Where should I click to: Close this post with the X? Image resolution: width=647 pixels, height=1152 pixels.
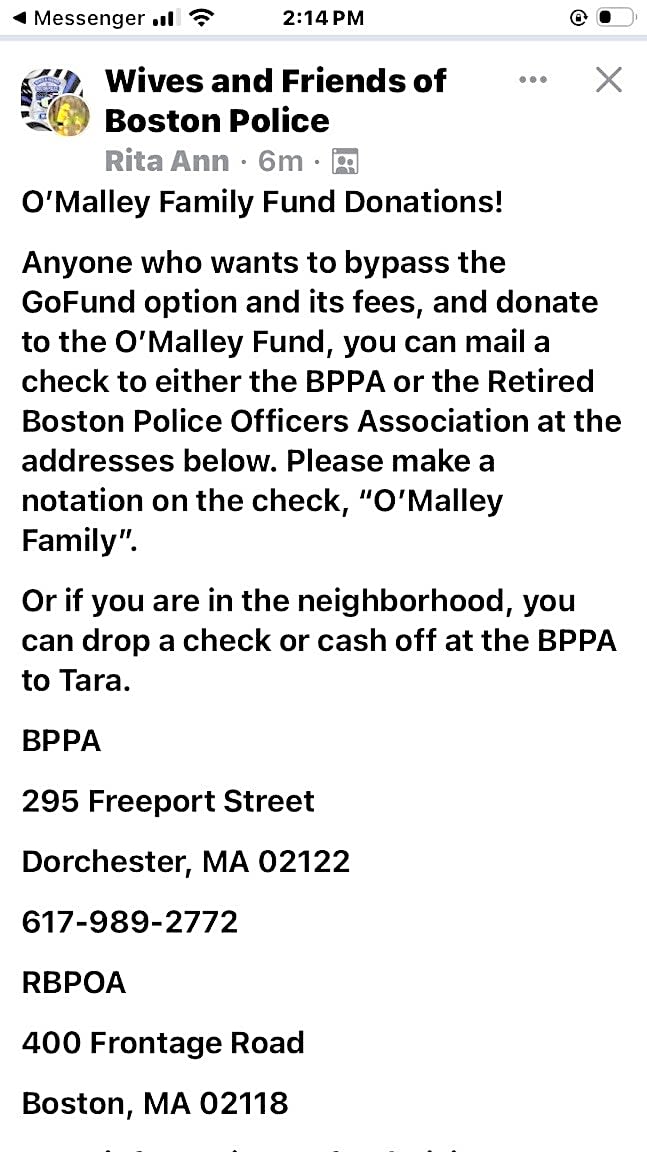[x=608, y=80]
